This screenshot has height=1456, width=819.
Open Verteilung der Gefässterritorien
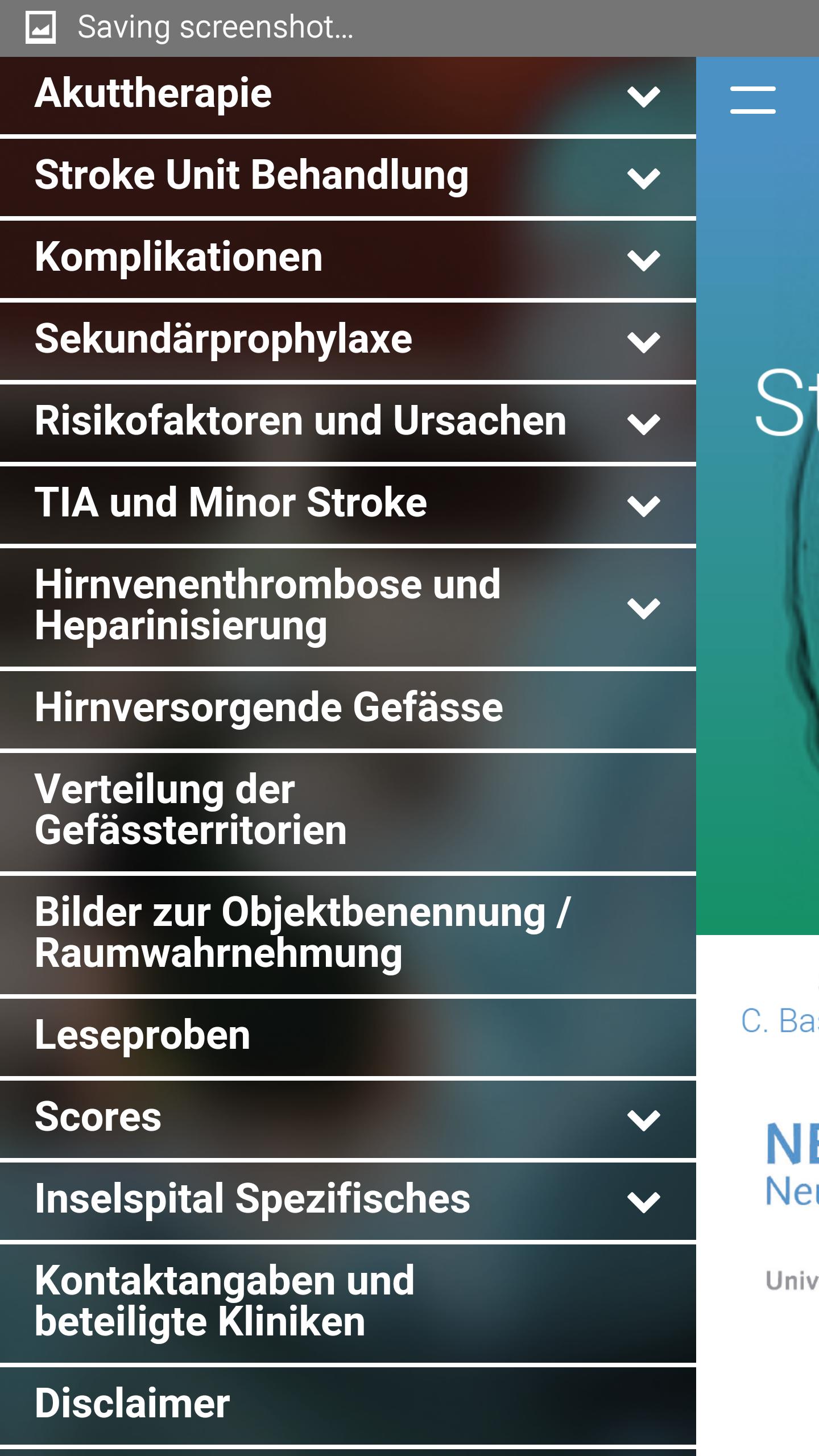coord(191,810)
